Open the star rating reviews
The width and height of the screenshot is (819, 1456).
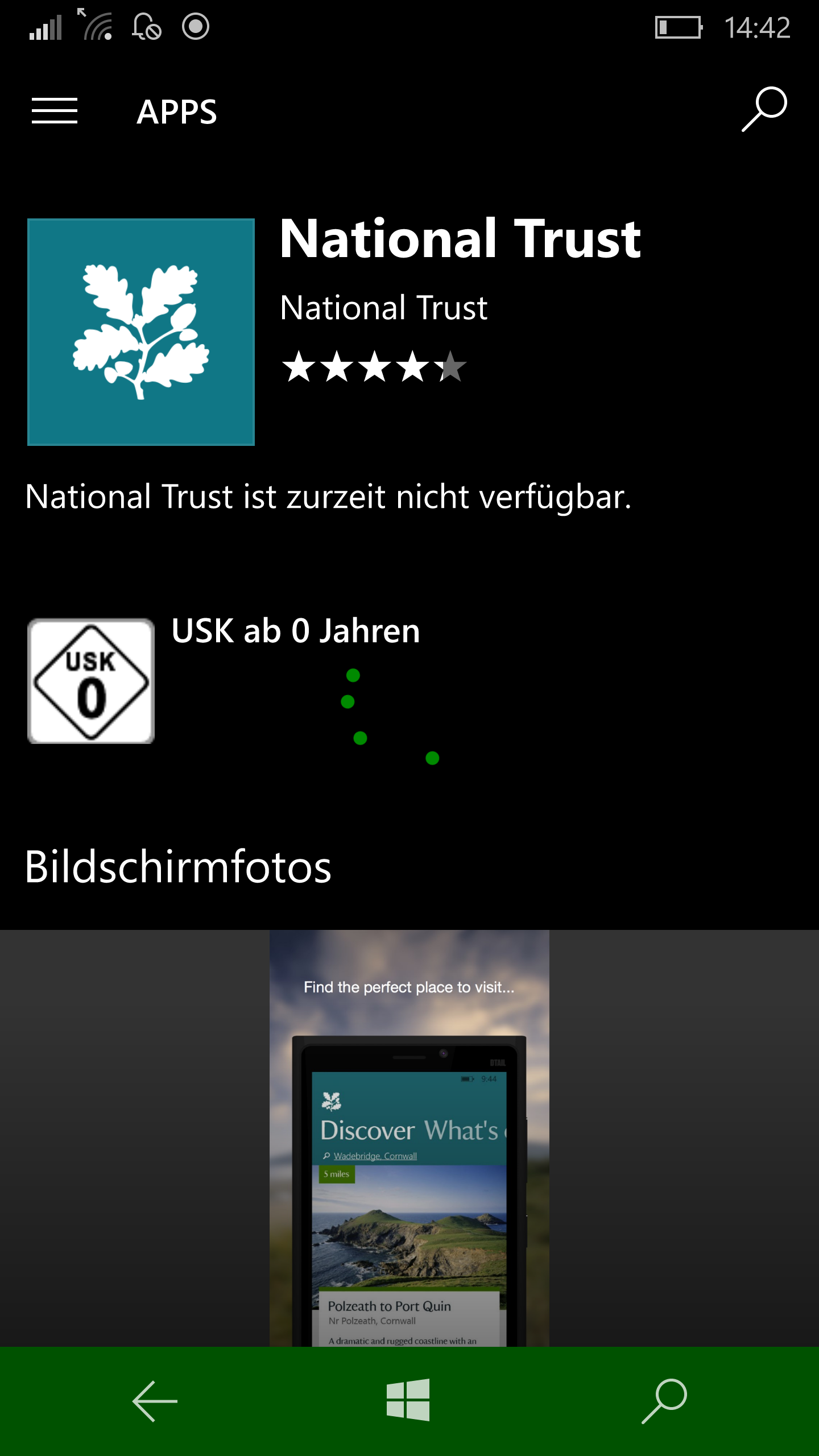tap(374, 367)
